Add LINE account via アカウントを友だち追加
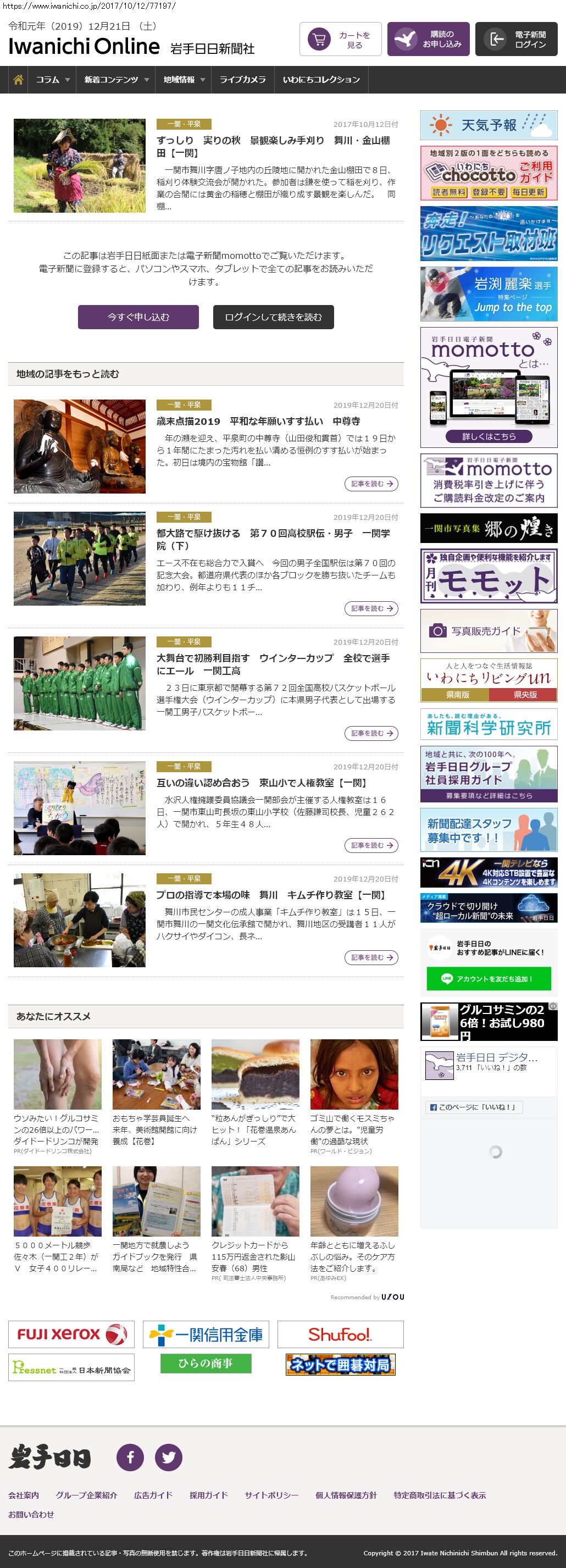Image resolution: width=566 pixels, height=1568 pixels. (x=489, y=979)
